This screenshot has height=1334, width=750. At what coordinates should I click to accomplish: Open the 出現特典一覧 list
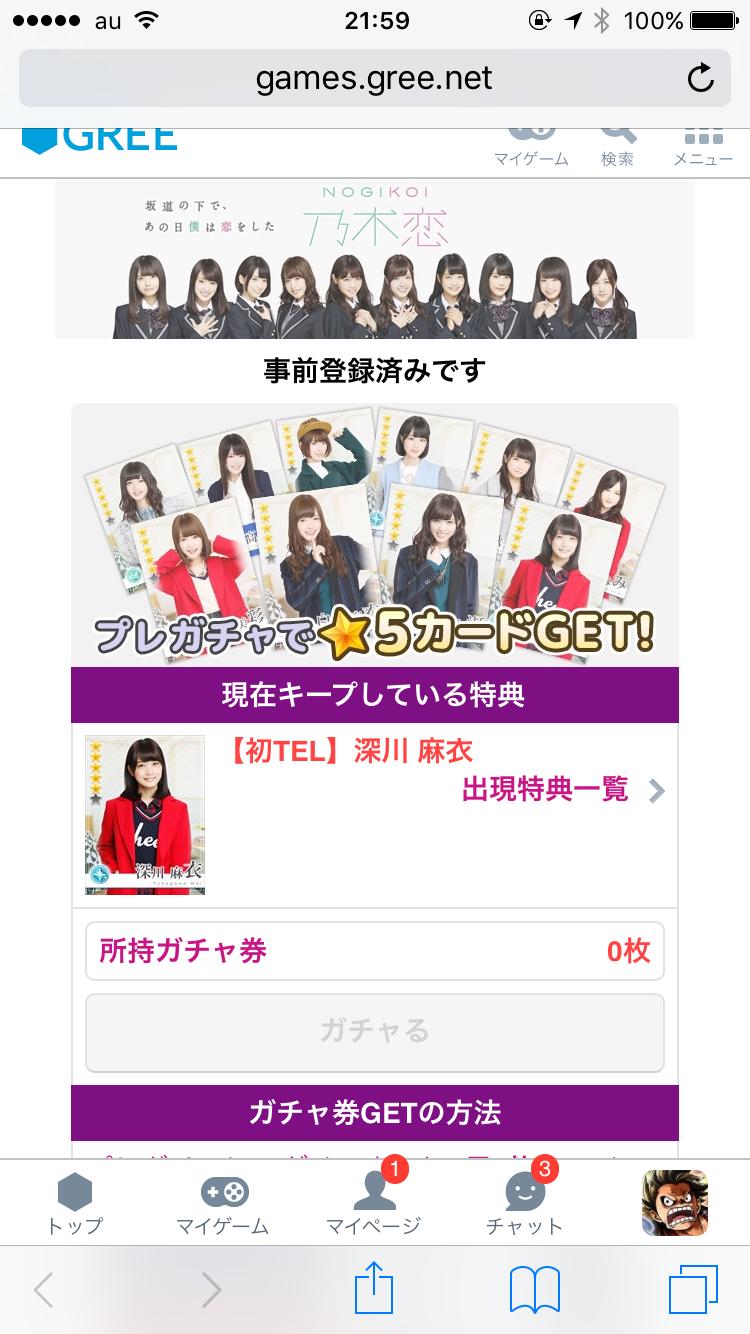562,790
